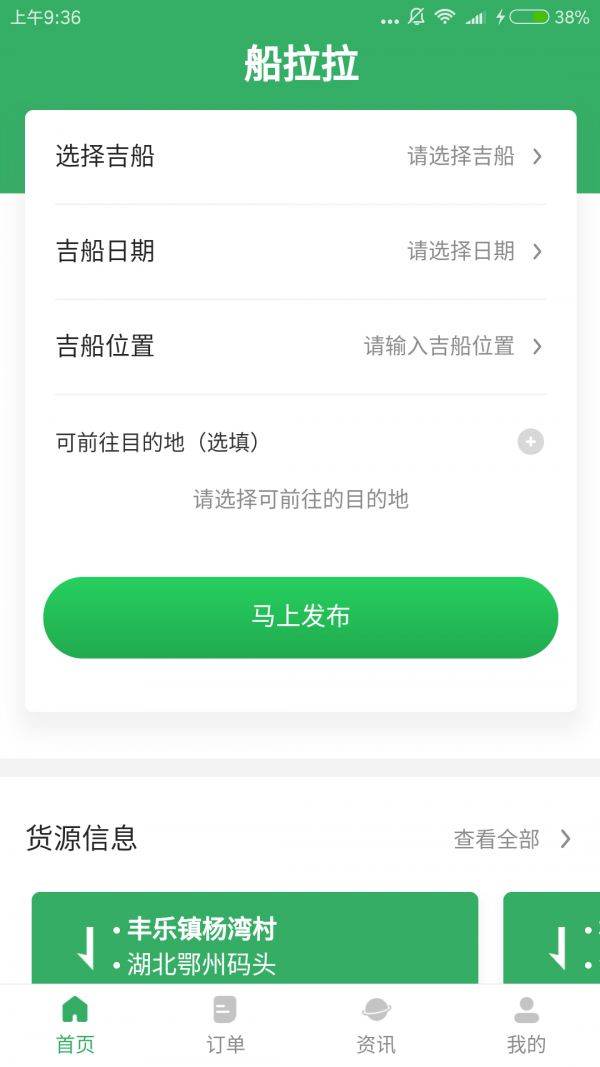Select the 首页 home tab

[75, 1025]
